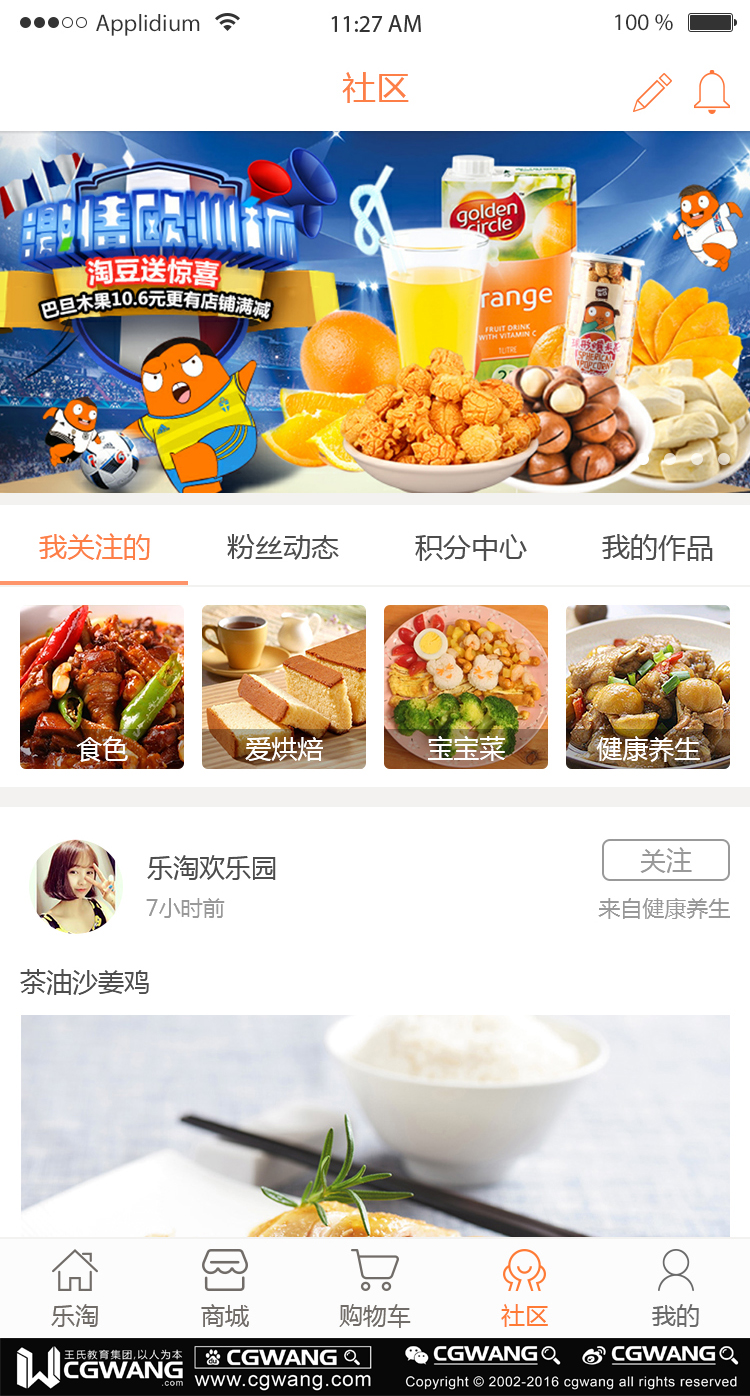Switch to the 粉丝动态 tab
This screenshot has height=1396, width=750.
pyautogui.click(x=281, y=548)
